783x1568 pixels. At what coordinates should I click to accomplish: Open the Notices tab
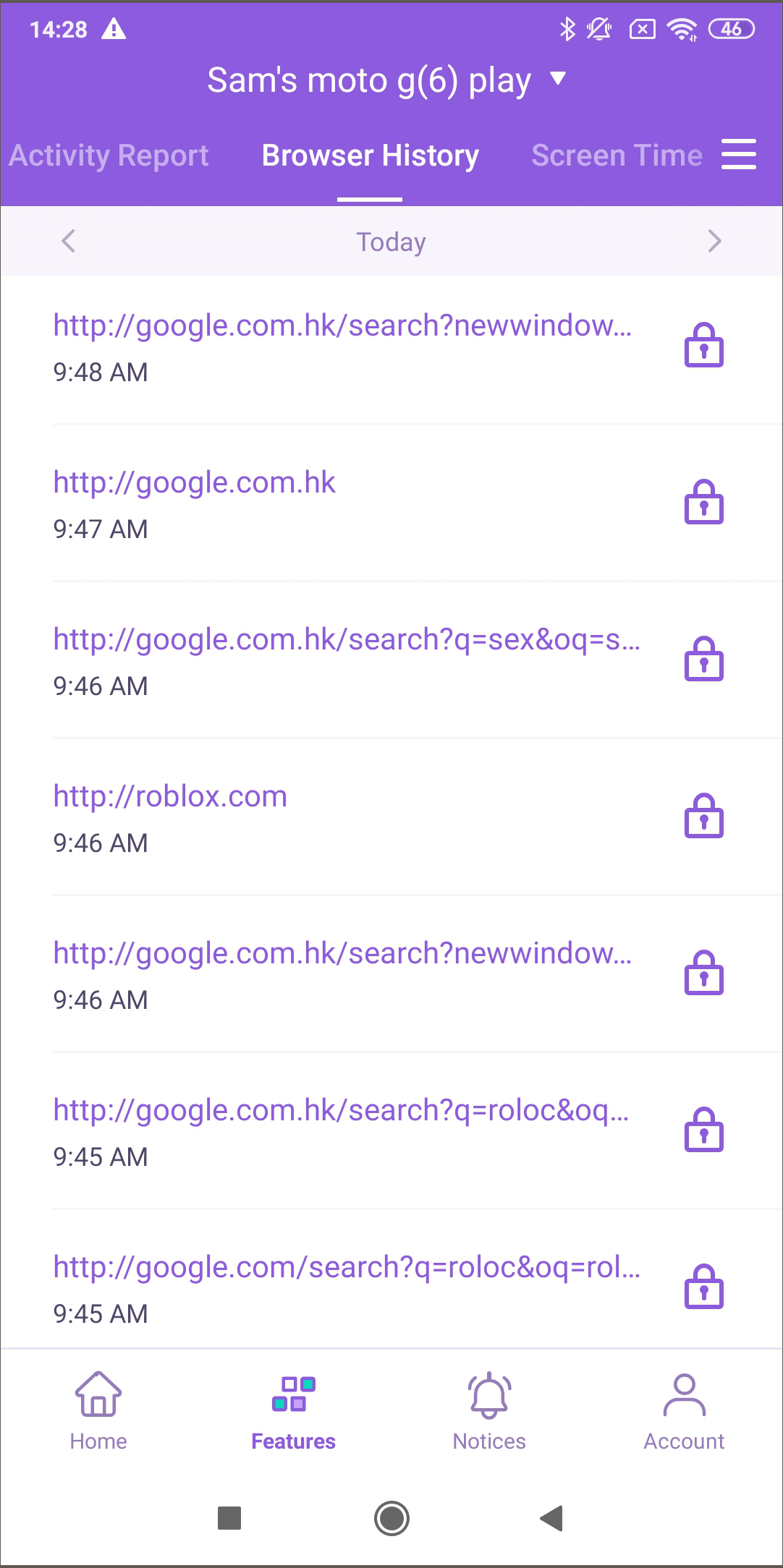(x=489, y=1410)
